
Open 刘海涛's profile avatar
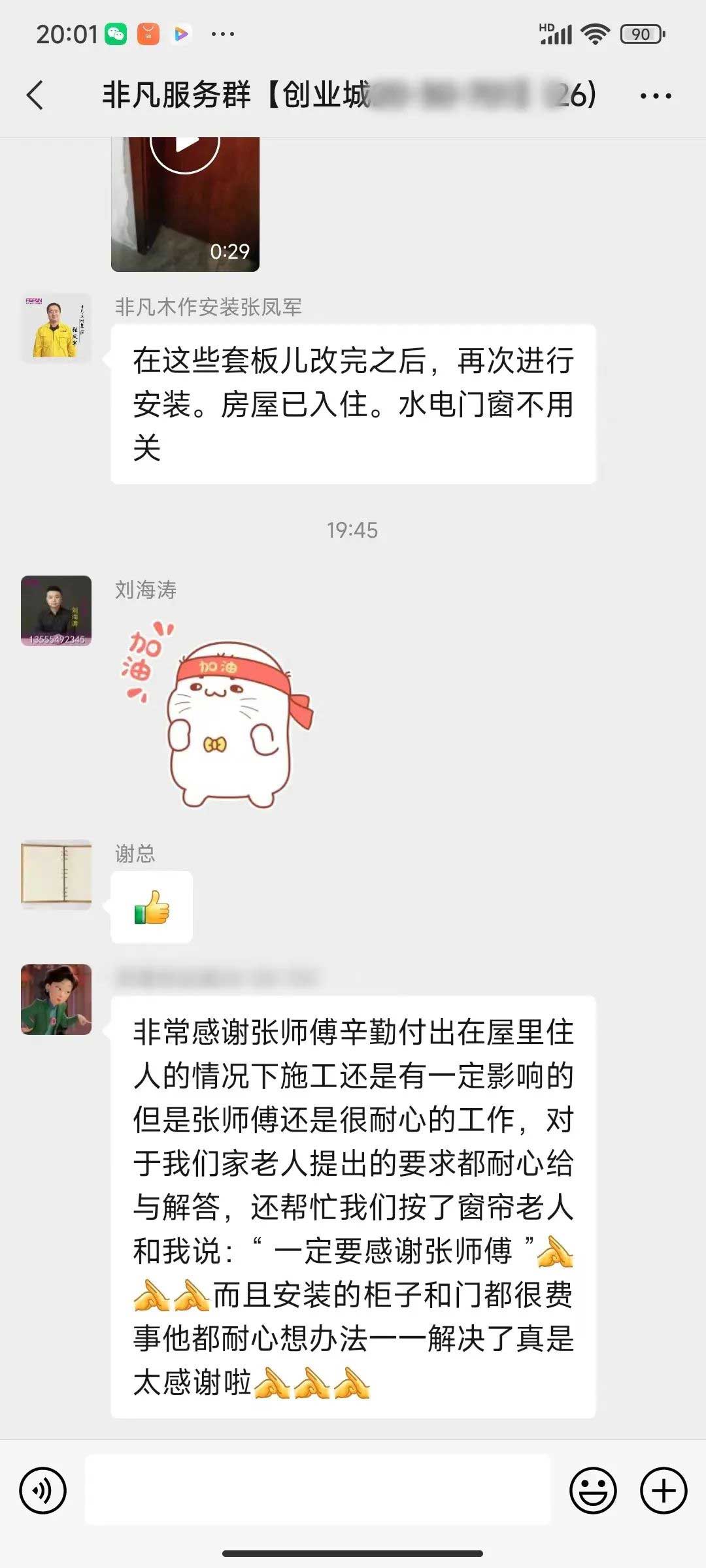coord(56,611)
